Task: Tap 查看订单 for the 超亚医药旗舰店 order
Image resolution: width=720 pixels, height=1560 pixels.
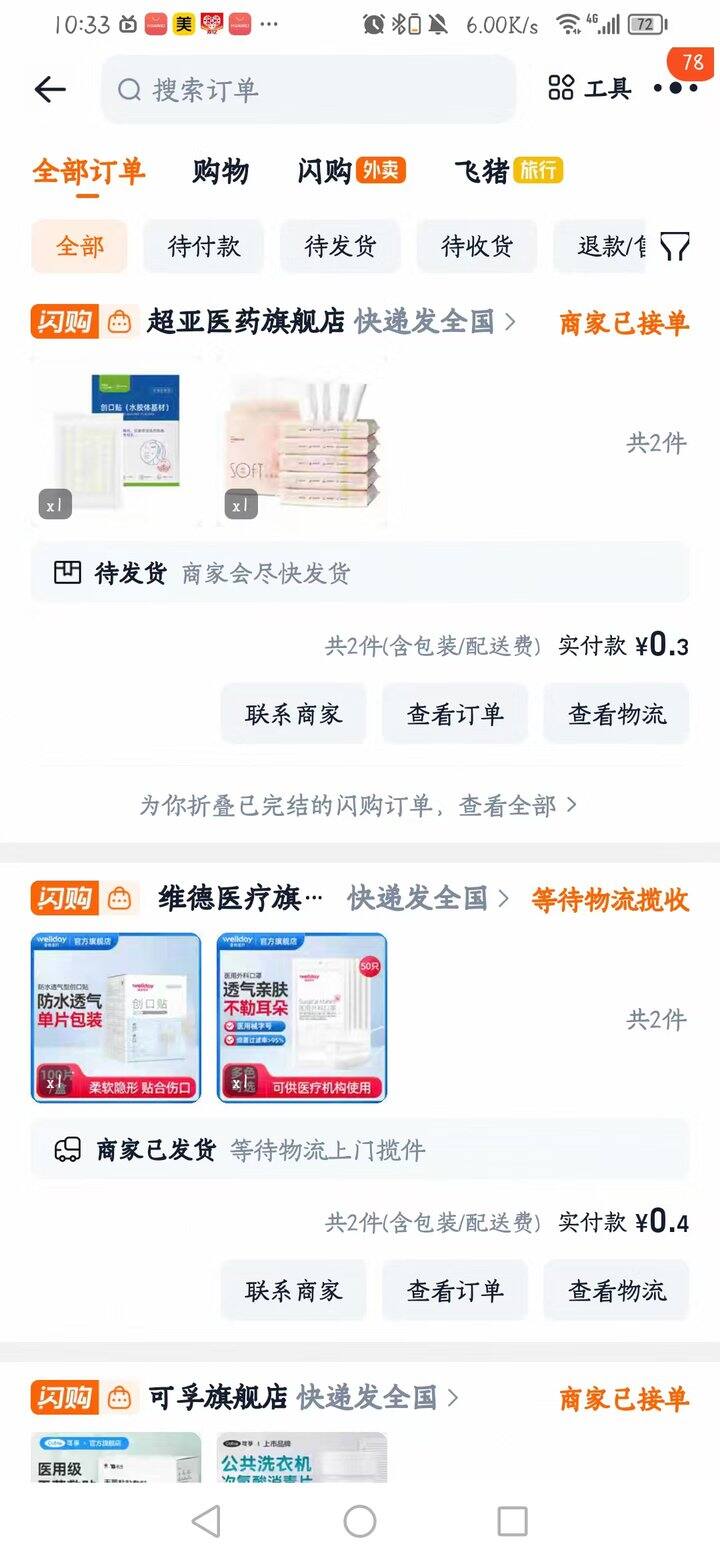Action: click(454, 714)
